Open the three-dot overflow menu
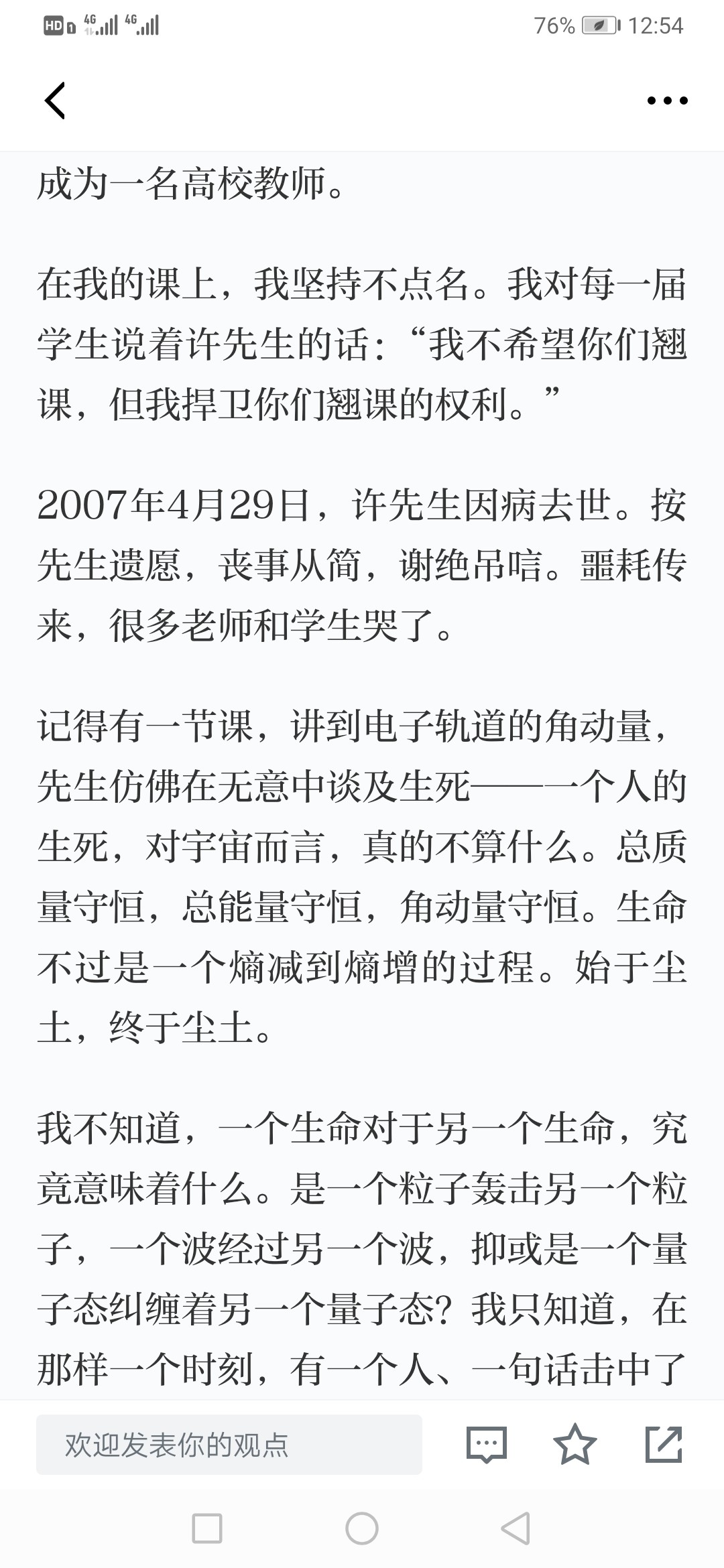The width and height of the screenshot is (724, 1568). point(667,101)
